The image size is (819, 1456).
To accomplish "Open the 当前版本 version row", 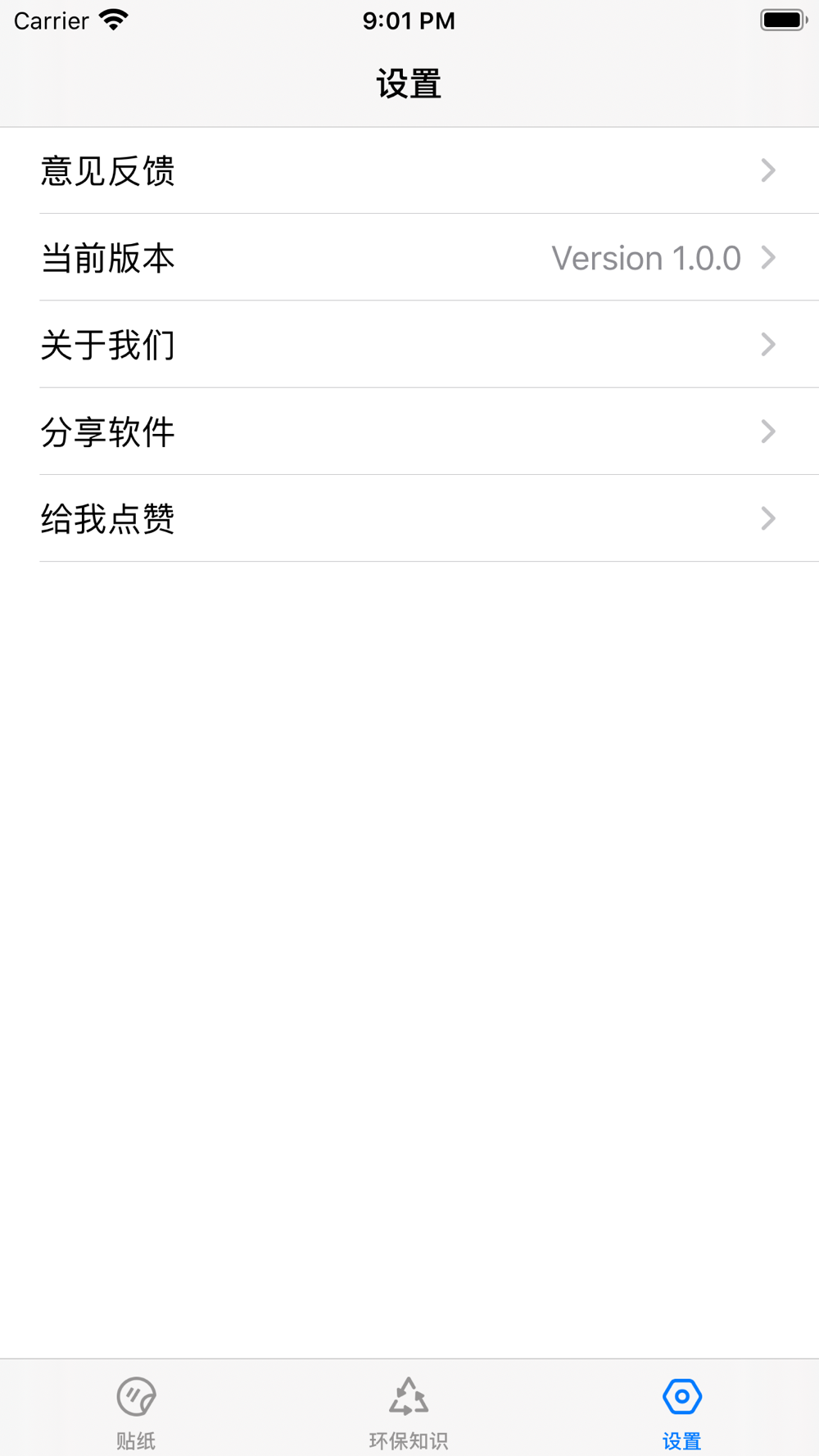I will click(x=409, y=257).
